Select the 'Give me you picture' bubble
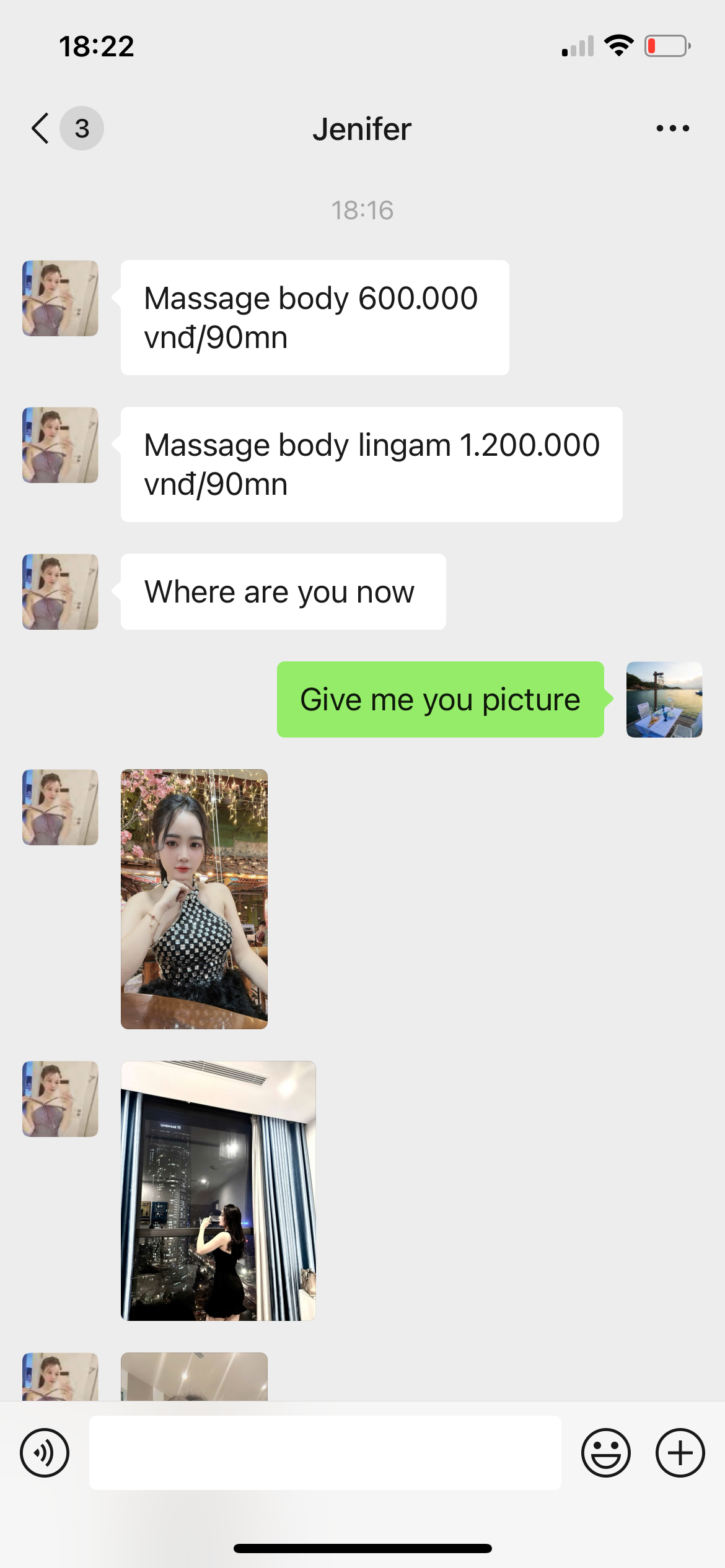Image resolution: width=725 pixels, height=1568 pixels. coord(439,699)
